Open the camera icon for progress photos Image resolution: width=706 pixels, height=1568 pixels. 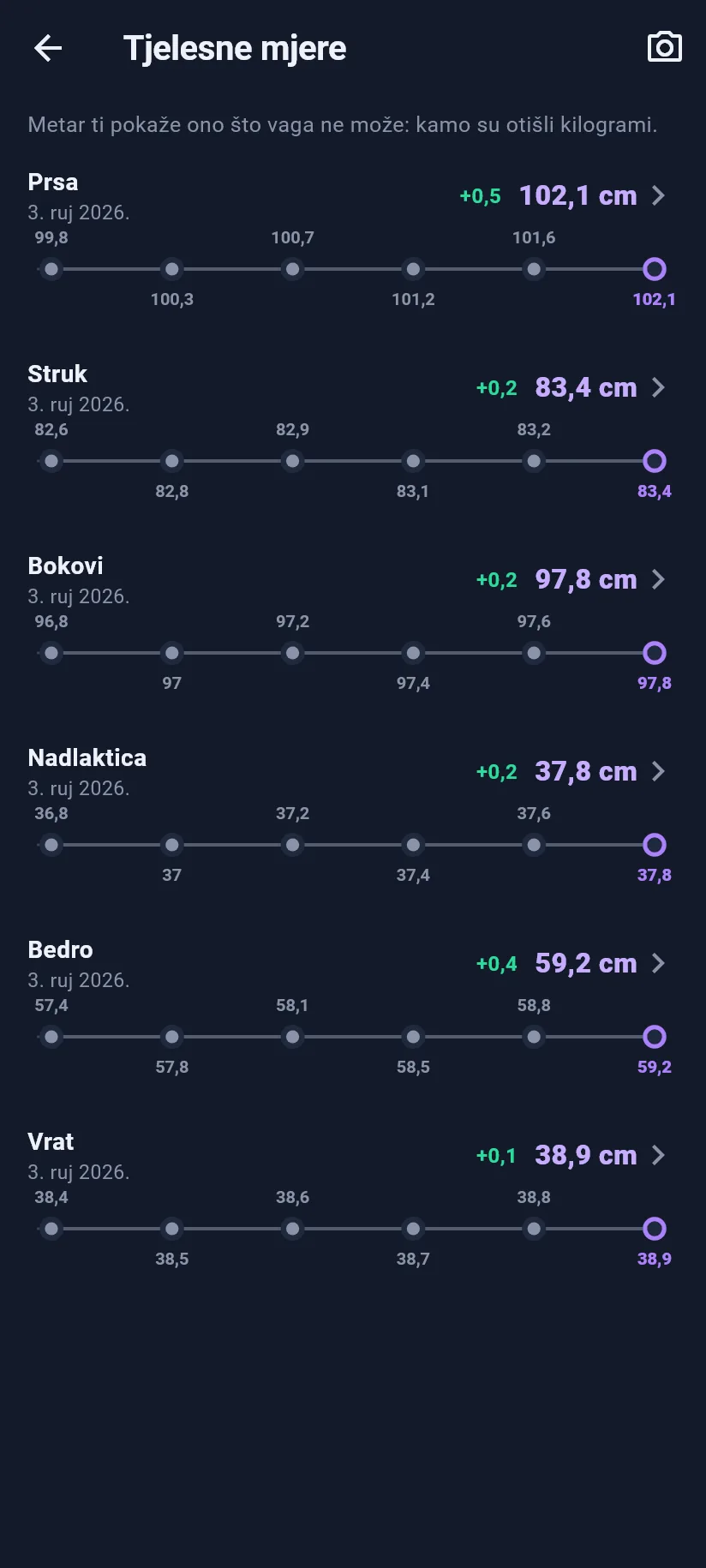(x=664, y=48)
